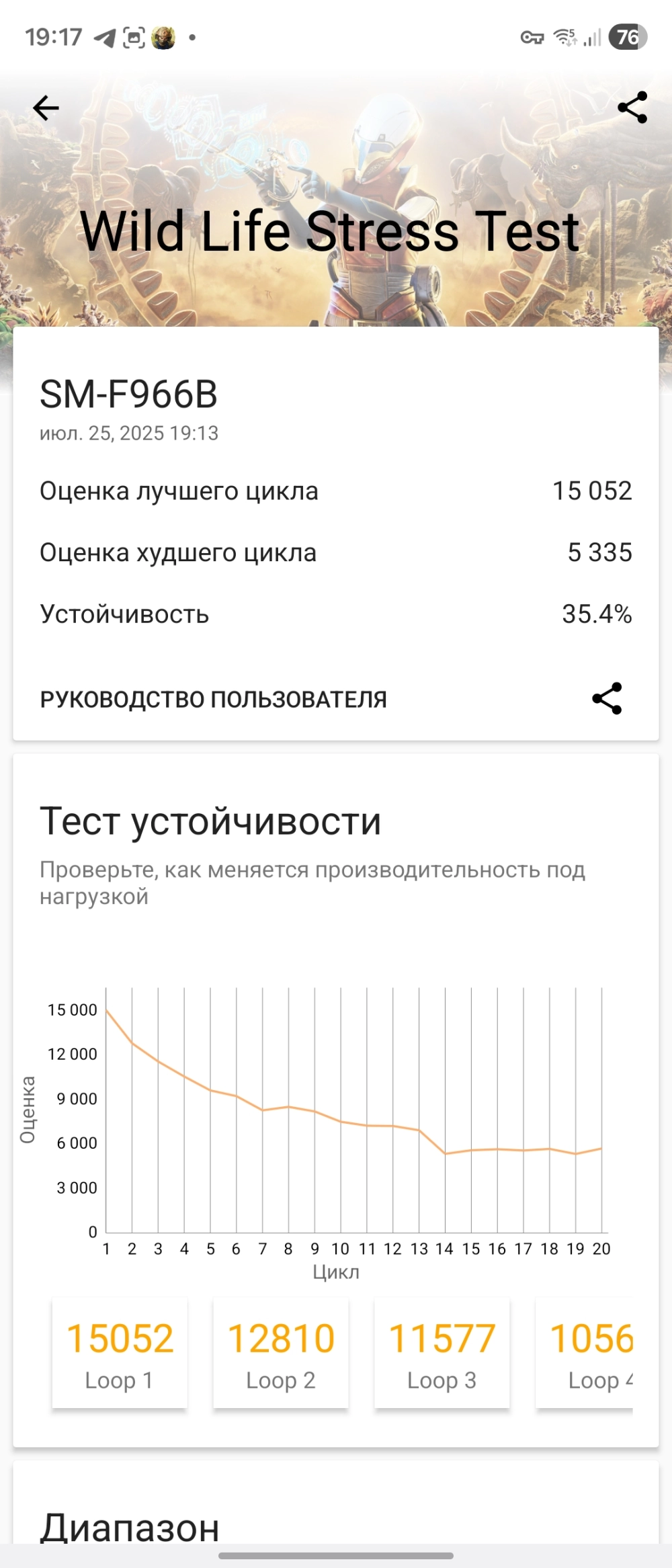Screen dimensions: 672x1568
Task: Share results via the top-right share icon
Action: (x=632, y=108)
